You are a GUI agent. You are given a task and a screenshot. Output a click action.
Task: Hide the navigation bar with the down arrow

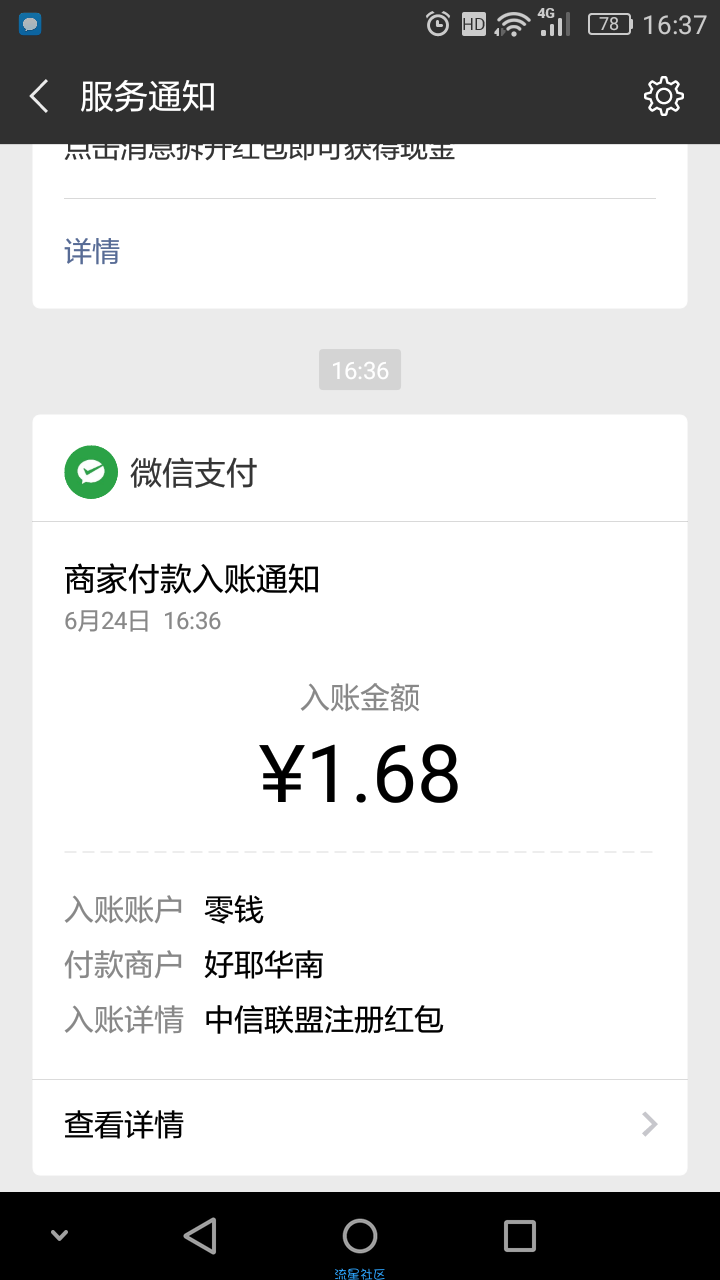pyautogui.click(x=59, y=1236)
